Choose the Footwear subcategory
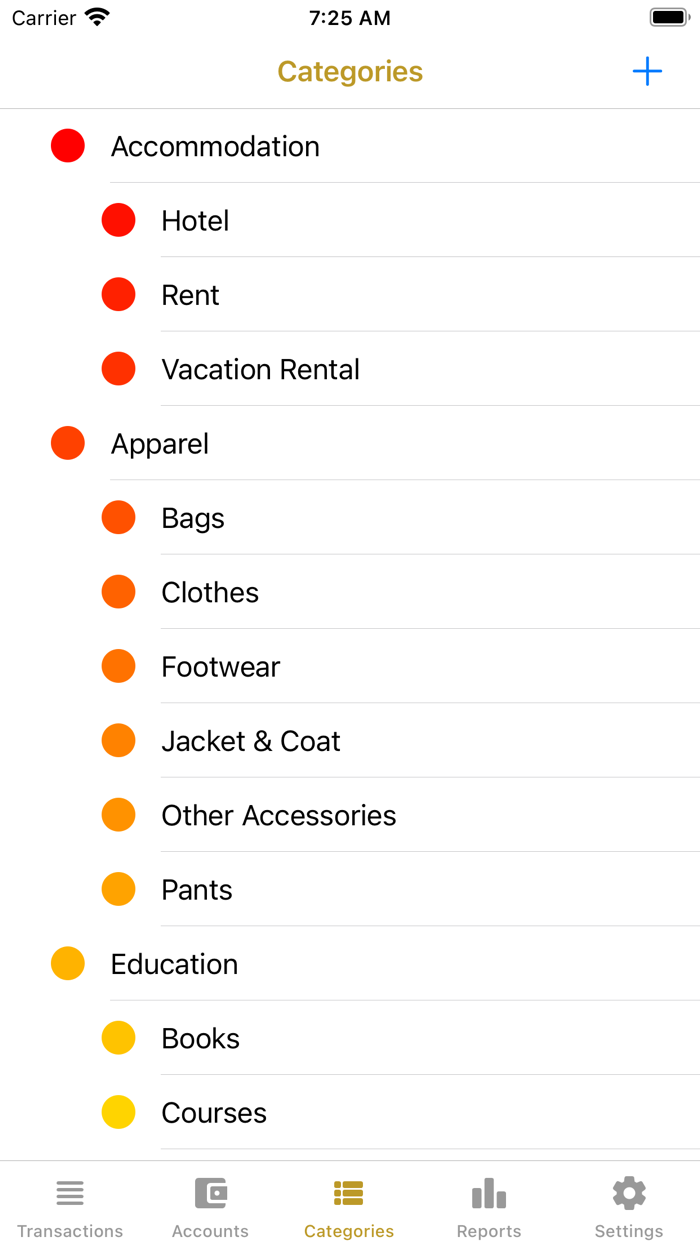 [x=221, y=667]
